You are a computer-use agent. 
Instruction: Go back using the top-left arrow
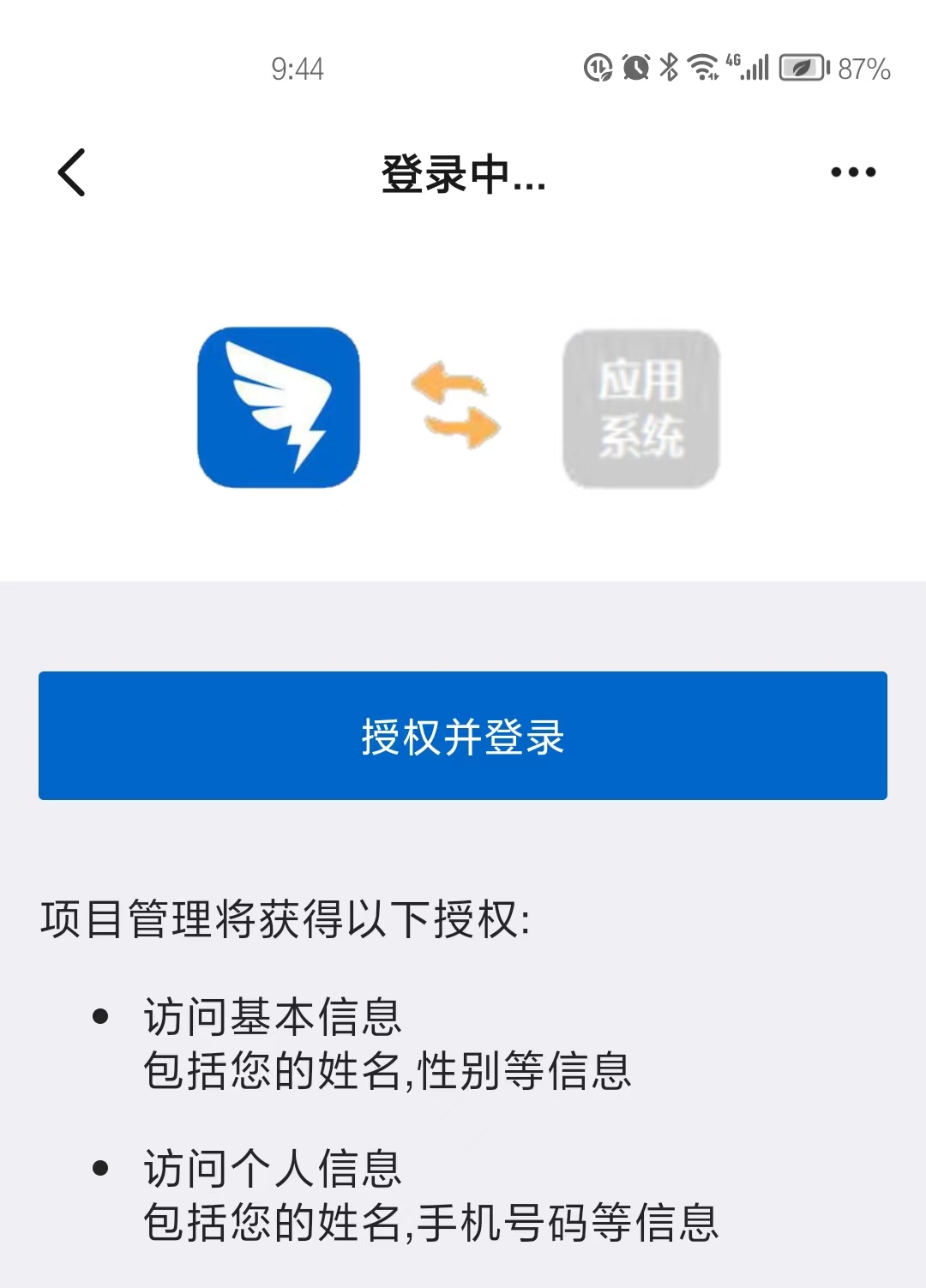click(x=72, y=172)
